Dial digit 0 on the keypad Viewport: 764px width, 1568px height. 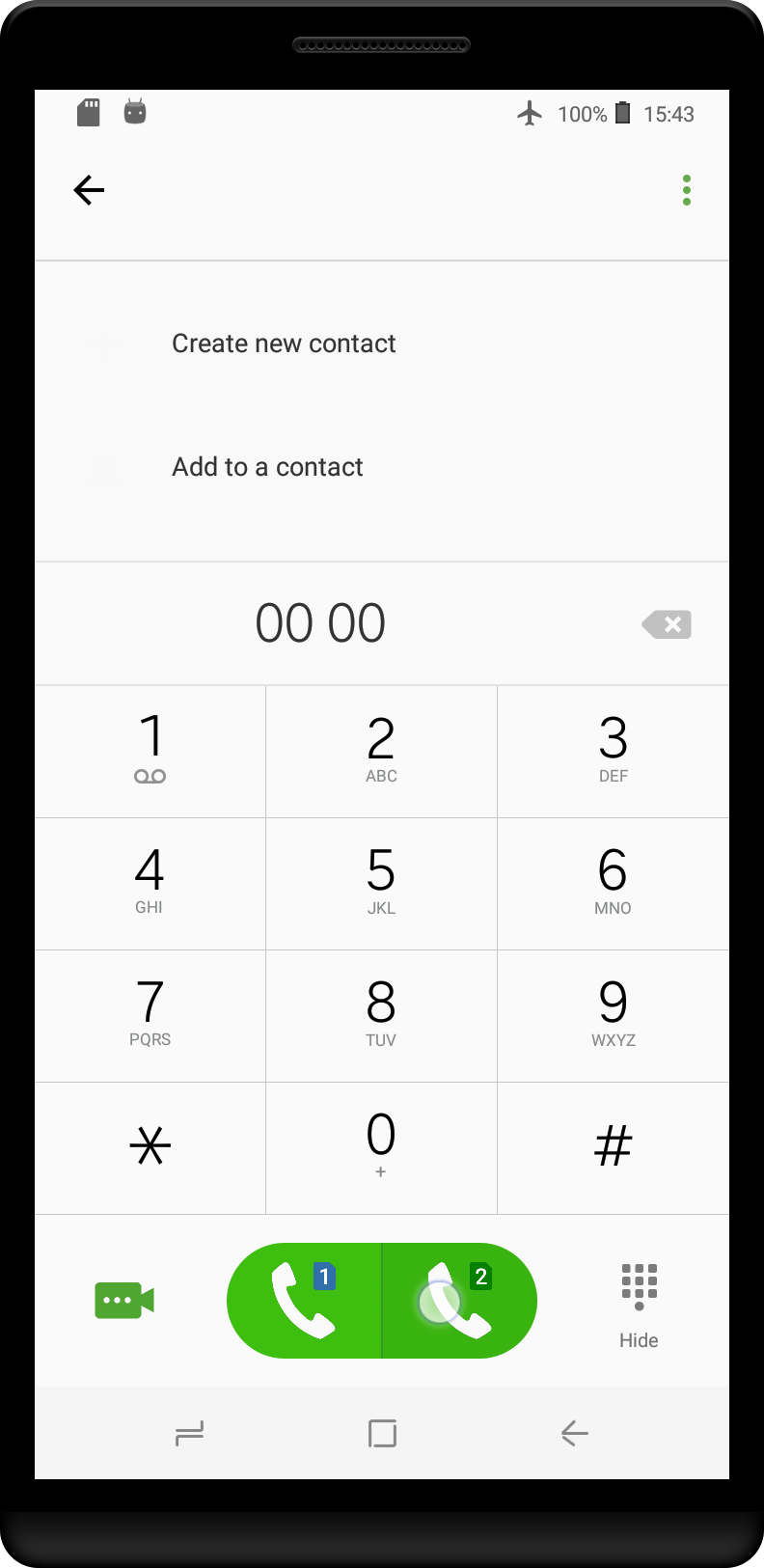[382, 1148]
